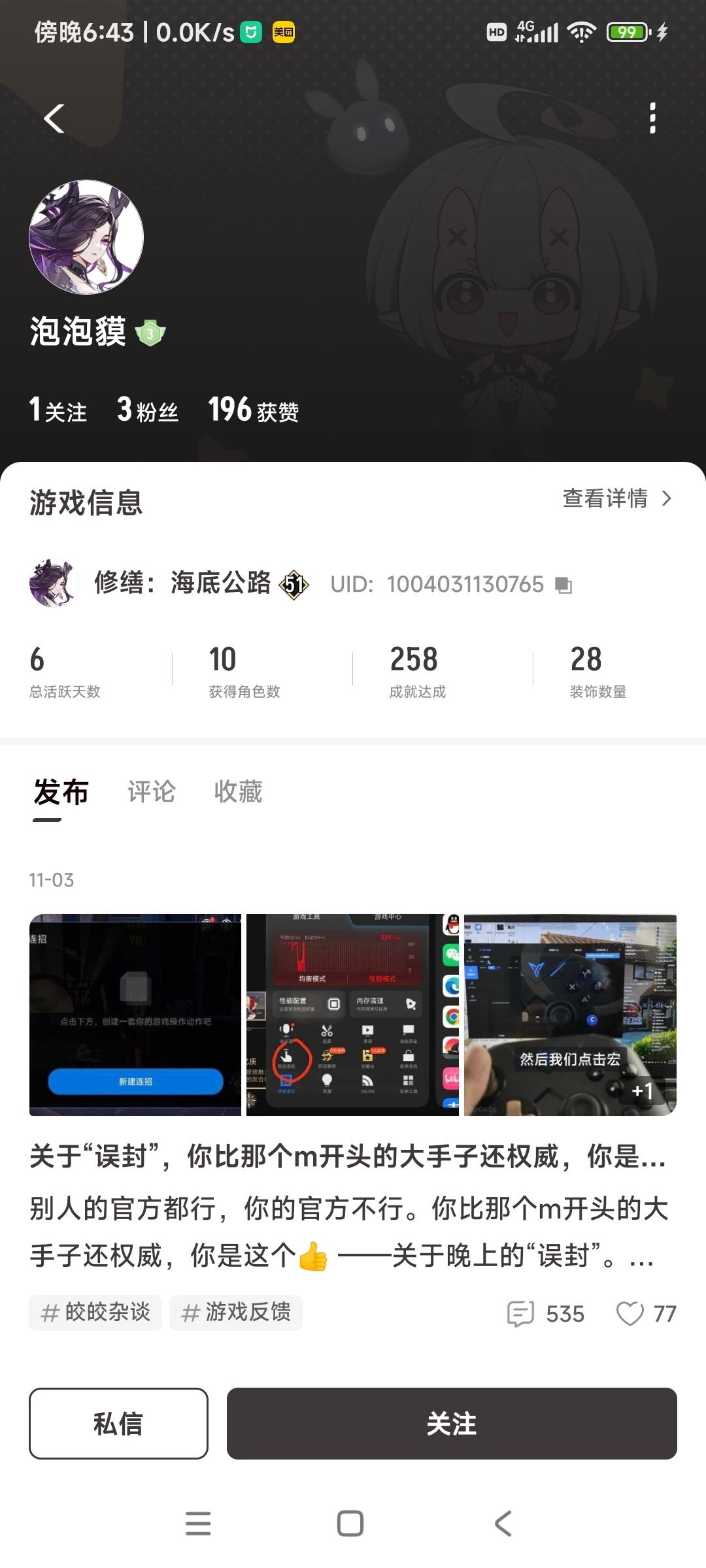This screenshot has width=706, height=1568.
Task: View the 粉丝 followers list
Action: (148, 410)
